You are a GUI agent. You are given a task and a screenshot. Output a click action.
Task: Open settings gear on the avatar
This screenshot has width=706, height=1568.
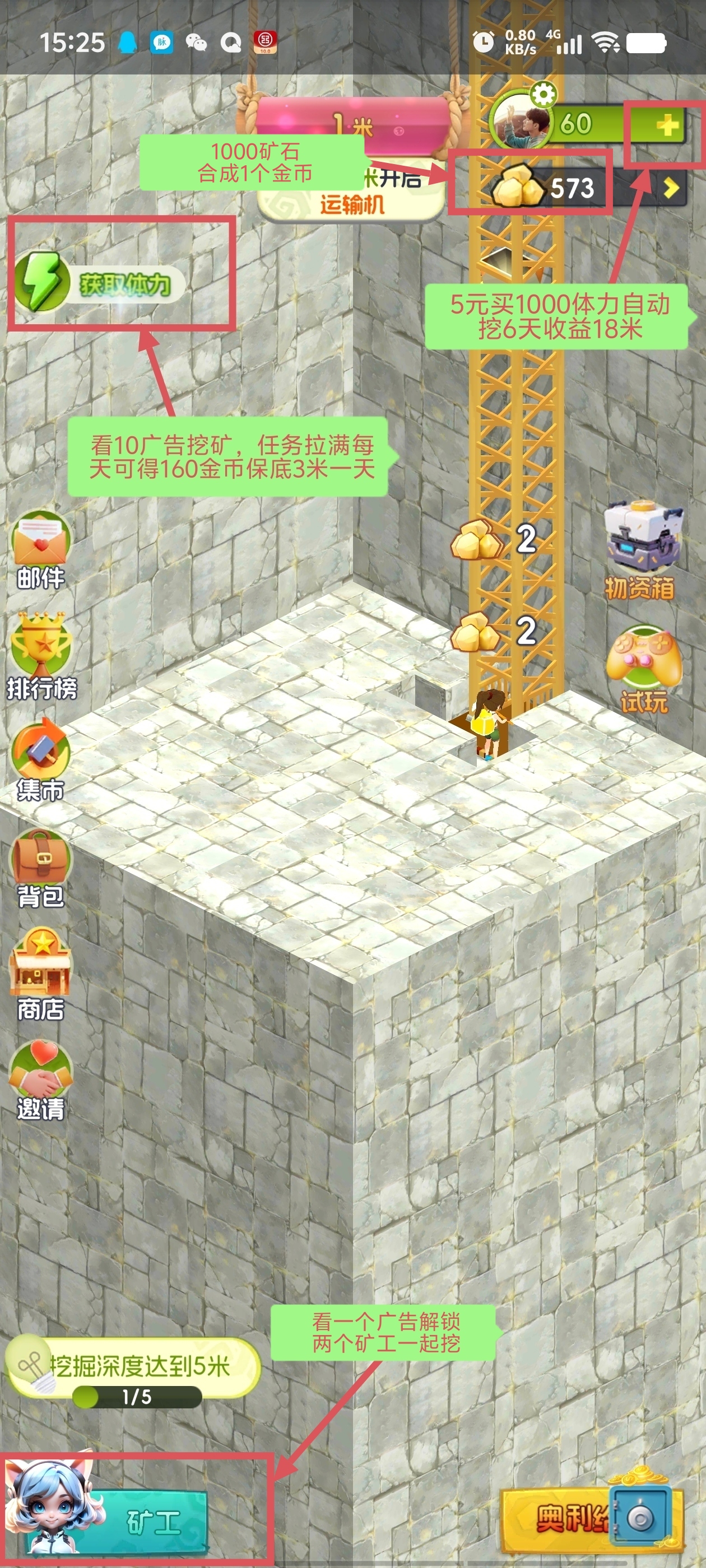tap(543, 95)
